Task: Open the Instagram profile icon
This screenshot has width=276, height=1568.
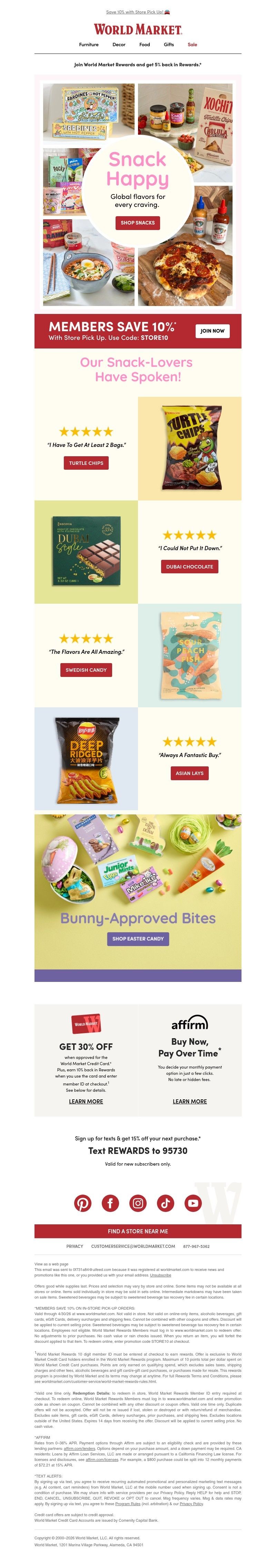Action: pyautogui.click(x=138, y=1202)
